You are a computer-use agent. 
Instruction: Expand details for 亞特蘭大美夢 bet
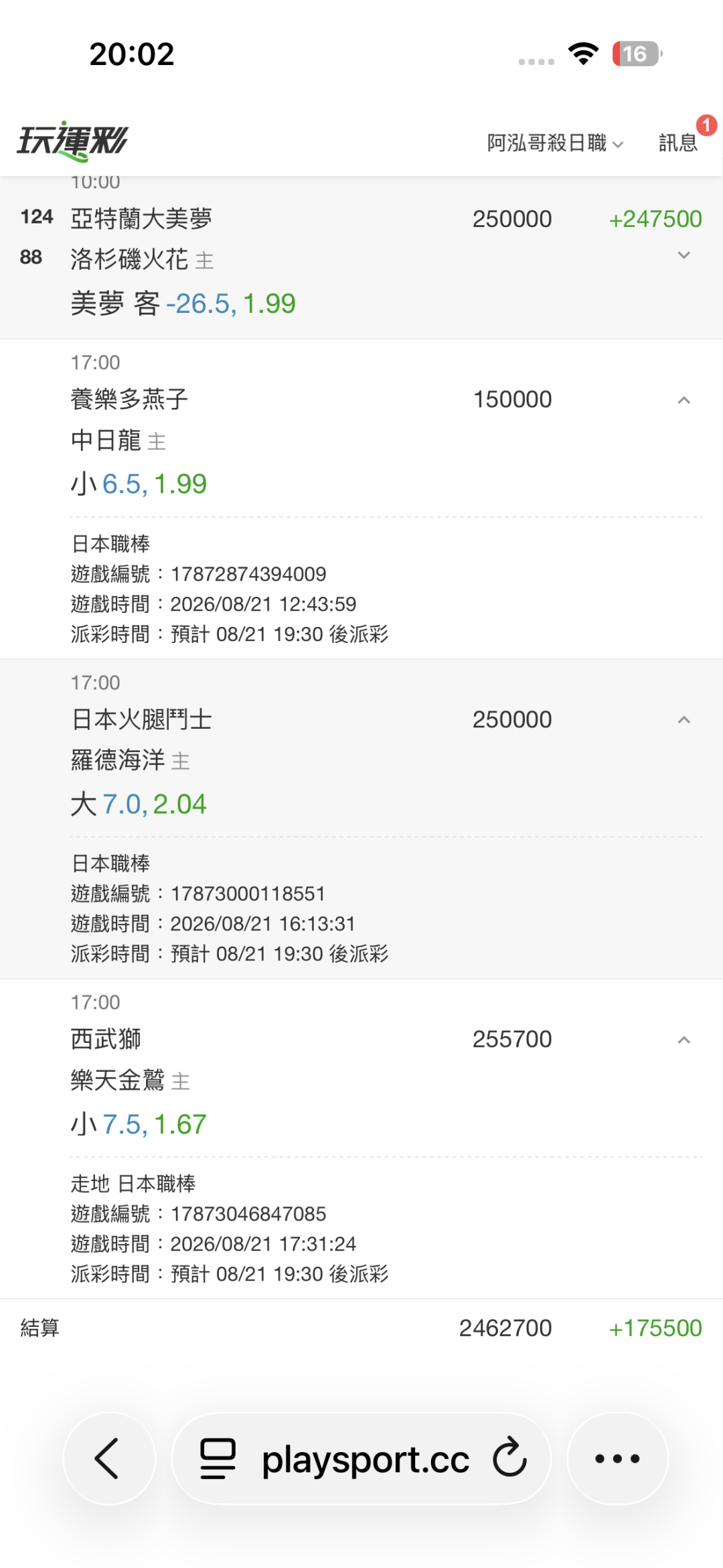(x=684, y=255)
